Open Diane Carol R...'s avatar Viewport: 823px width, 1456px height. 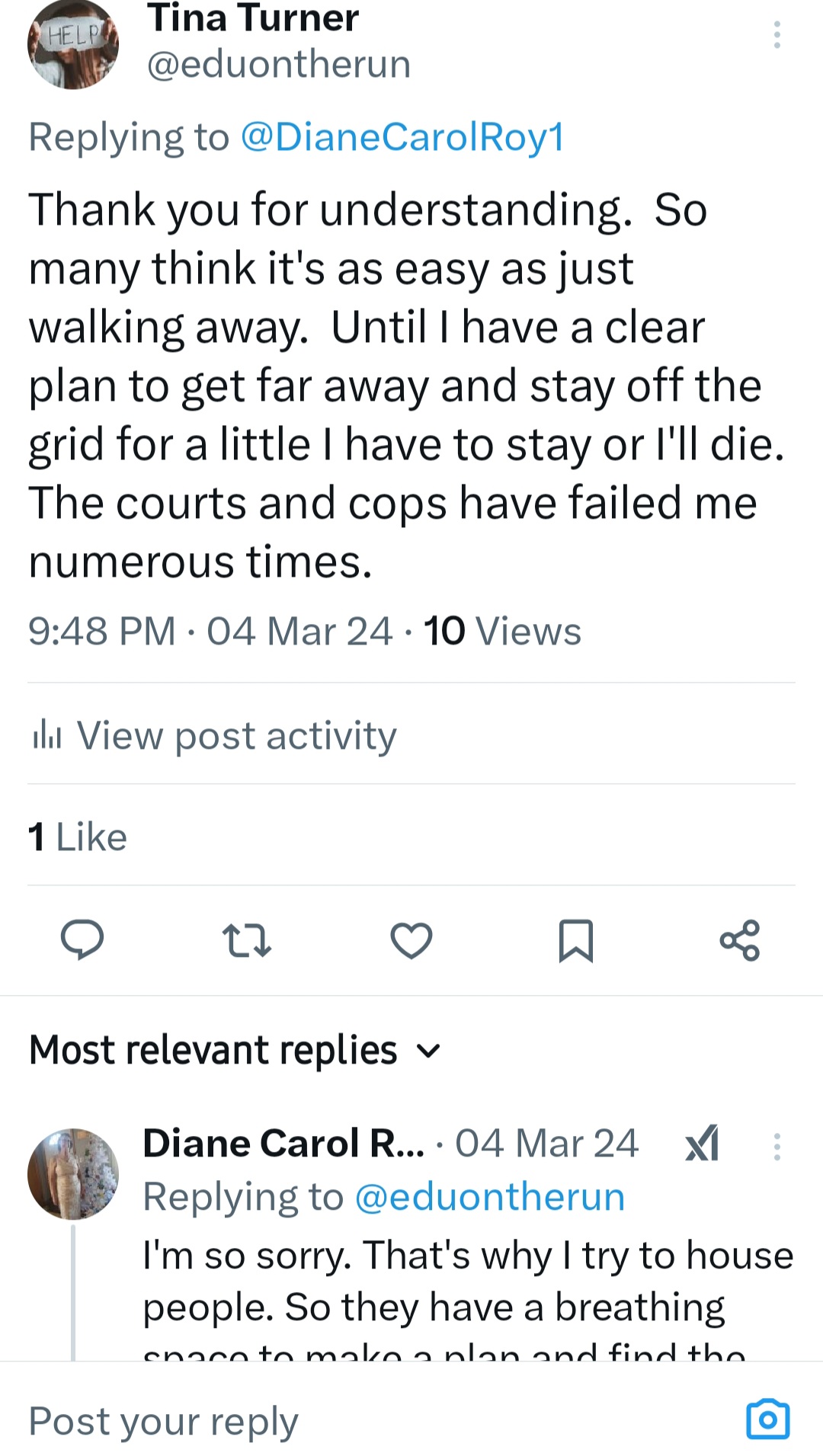pyautogui.click(x=73, y=1173)
